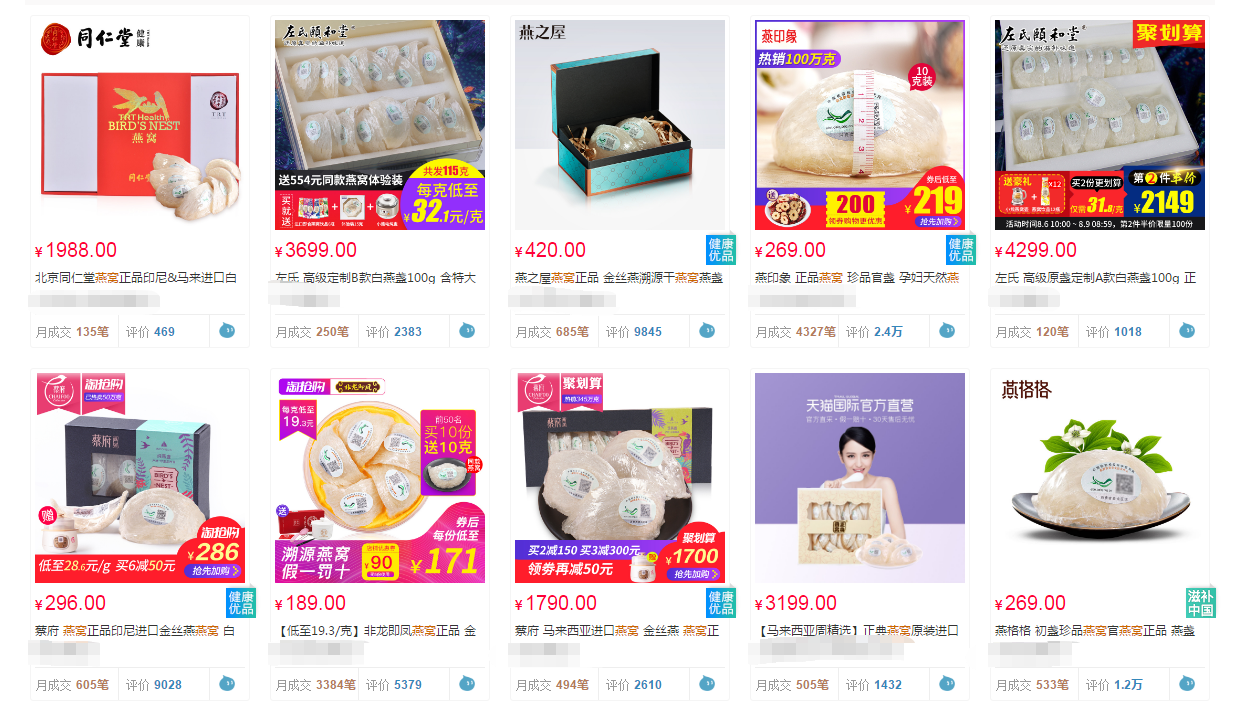Screen dimensions: 1244x709
Task: View the 天猫国际 product priced ¥3199.00
Action: (x=859, y=478)
